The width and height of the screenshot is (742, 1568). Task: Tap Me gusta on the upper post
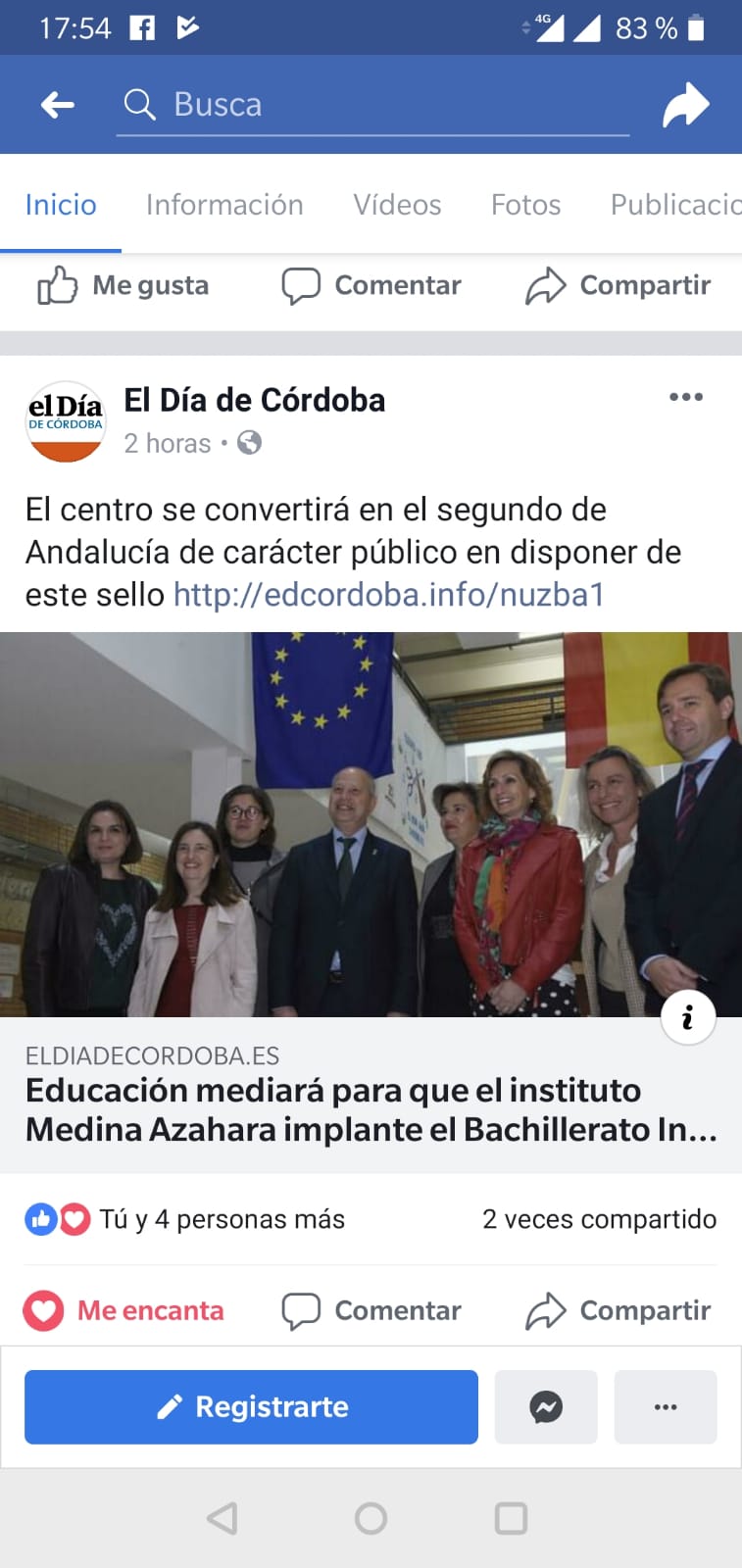(x=124, y=285)
